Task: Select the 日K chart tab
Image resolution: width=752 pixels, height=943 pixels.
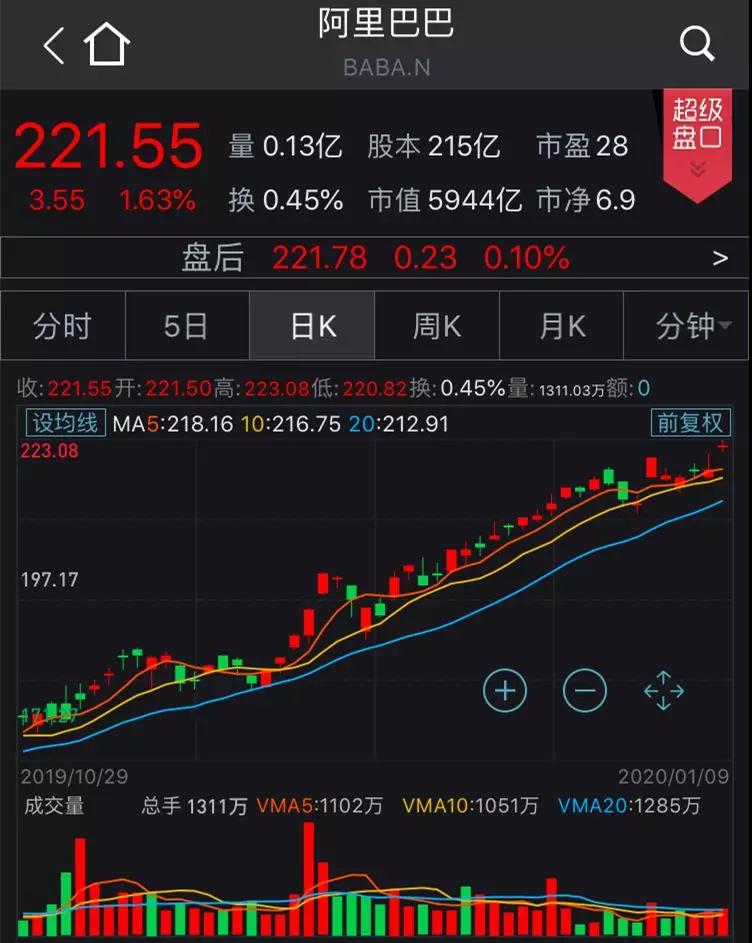Action: 312,326
